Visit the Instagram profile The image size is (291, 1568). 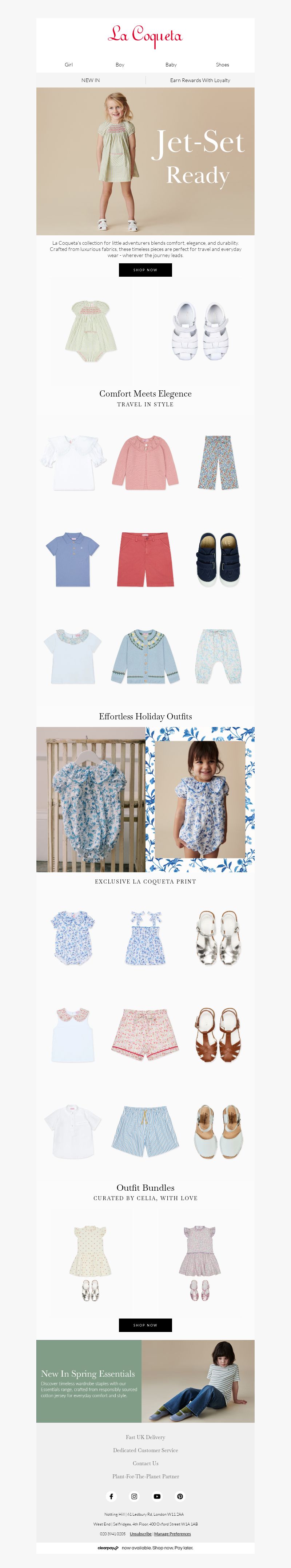[x=134, y=1496]
